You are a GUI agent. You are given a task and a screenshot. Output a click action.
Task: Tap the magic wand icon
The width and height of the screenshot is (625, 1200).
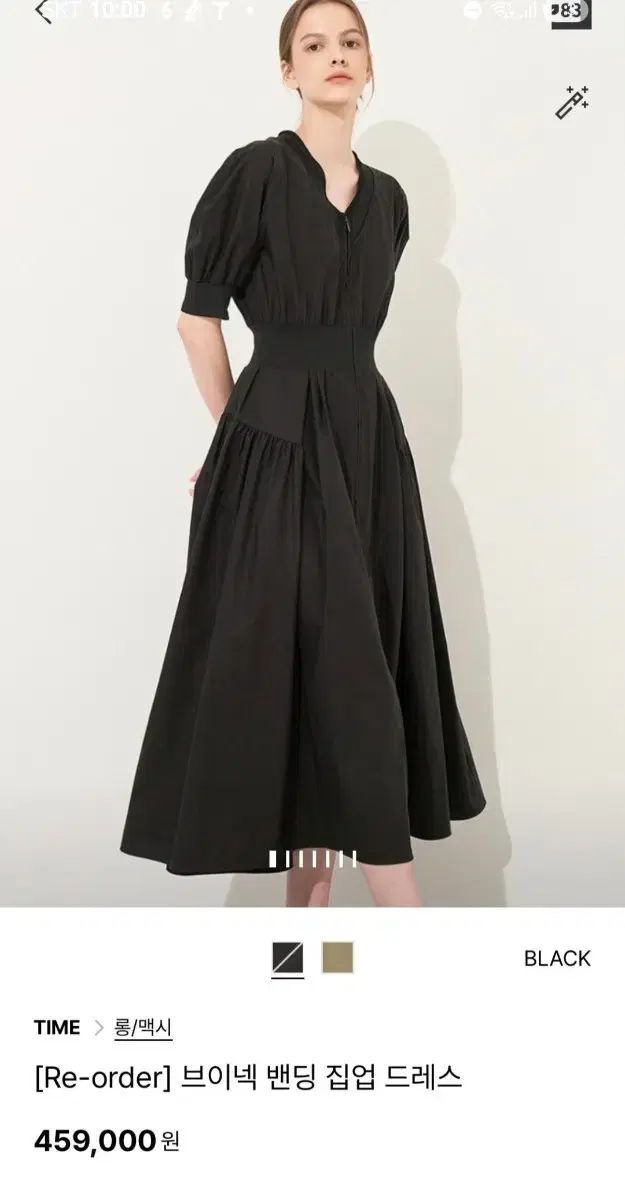tap(572, 102)
